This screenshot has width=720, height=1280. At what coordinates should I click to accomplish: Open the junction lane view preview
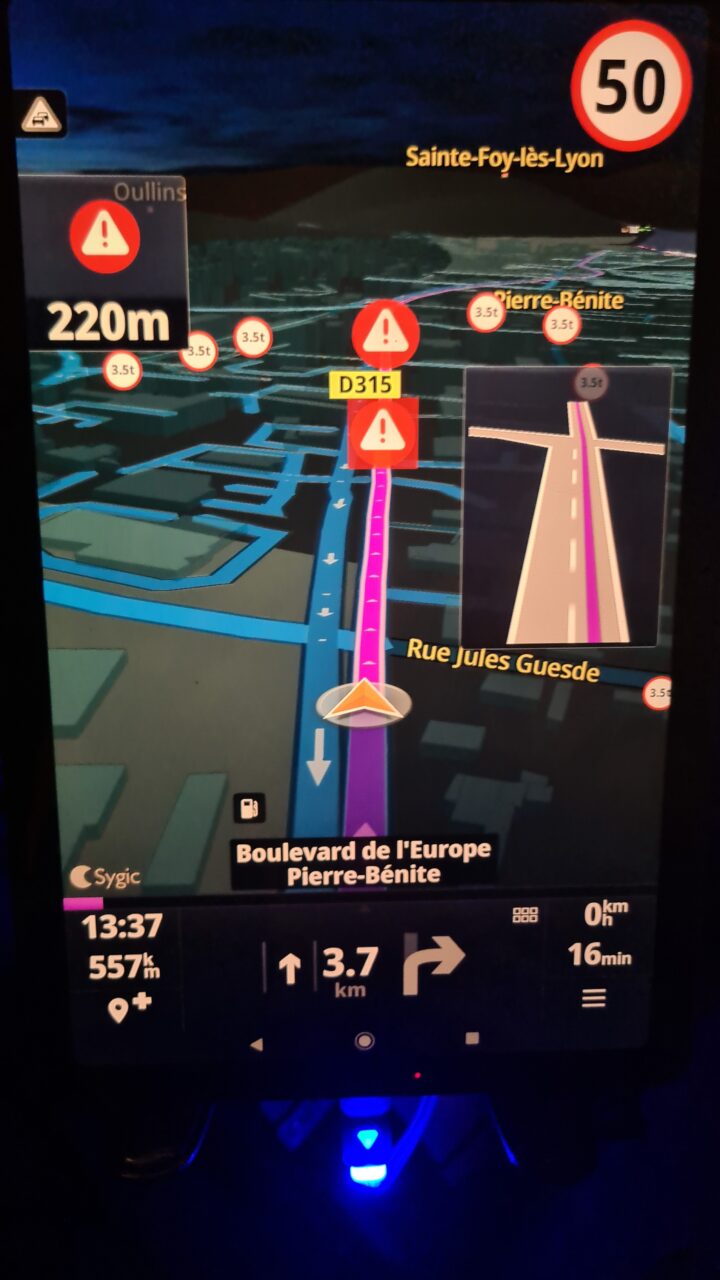pos(566,506)
